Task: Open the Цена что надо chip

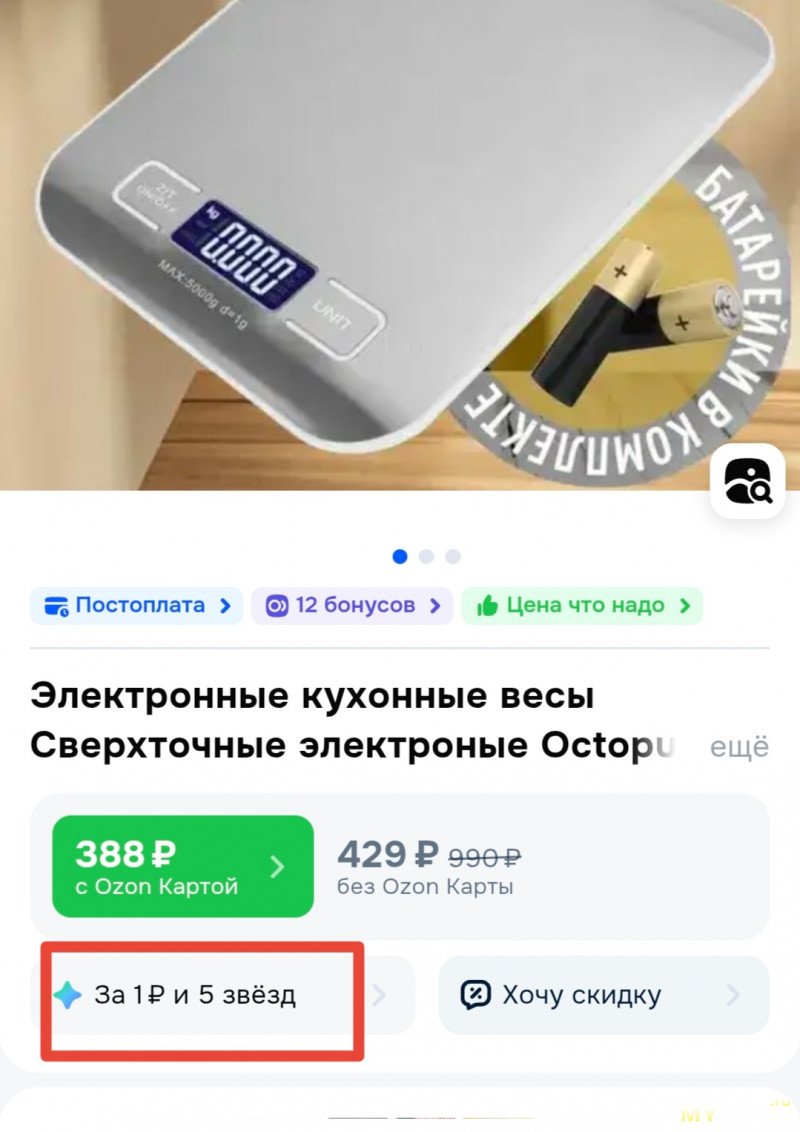Action: pyautogui.click(x=582, y=606)
